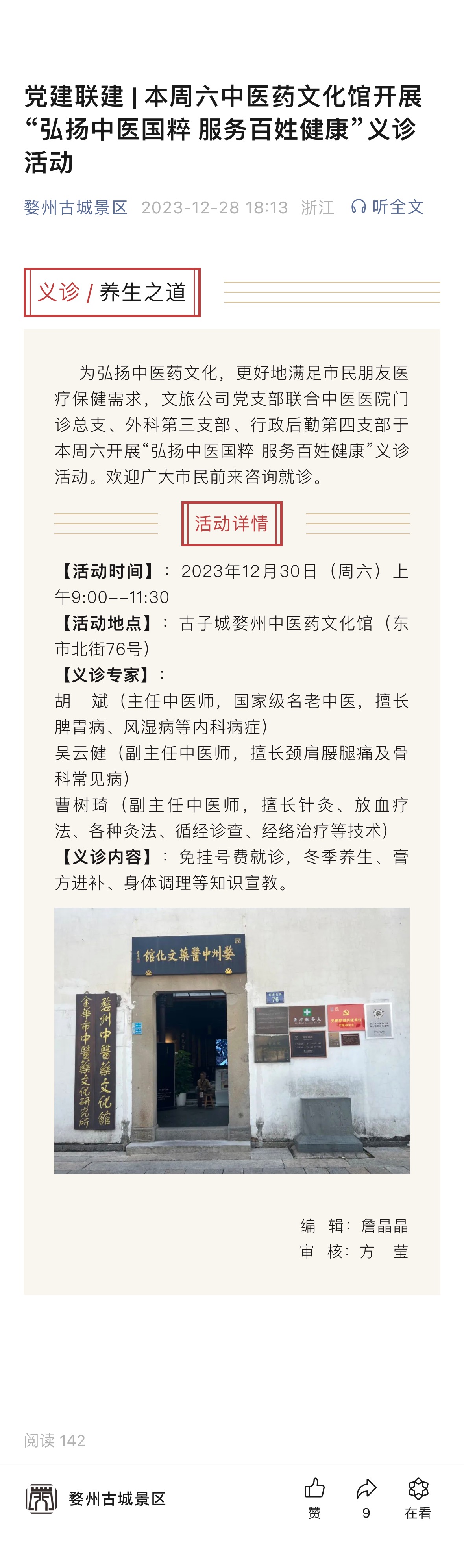
Task: Mark the article as 在看
Action: click(418, 1497)
